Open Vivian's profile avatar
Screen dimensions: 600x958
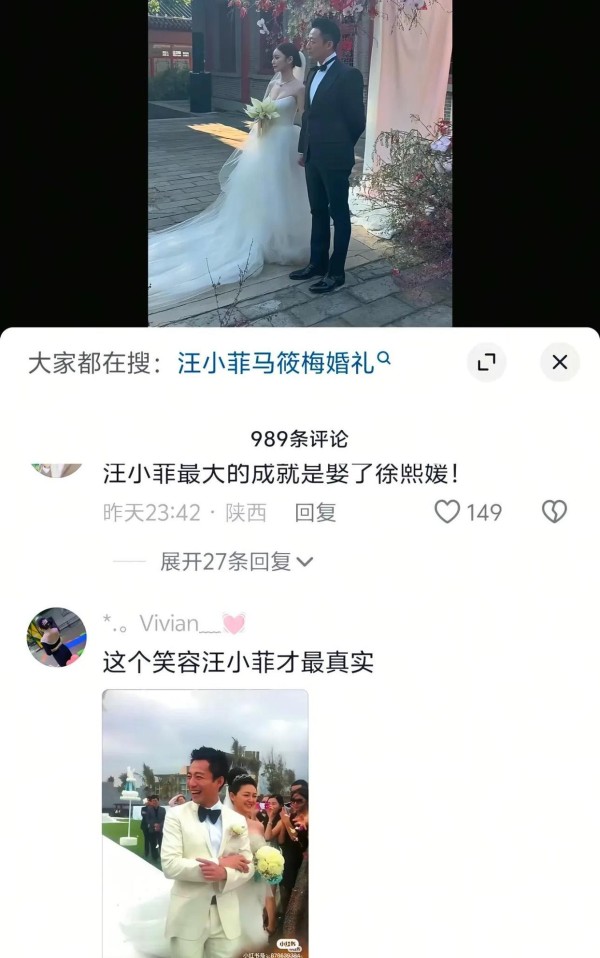pos(56,637)
